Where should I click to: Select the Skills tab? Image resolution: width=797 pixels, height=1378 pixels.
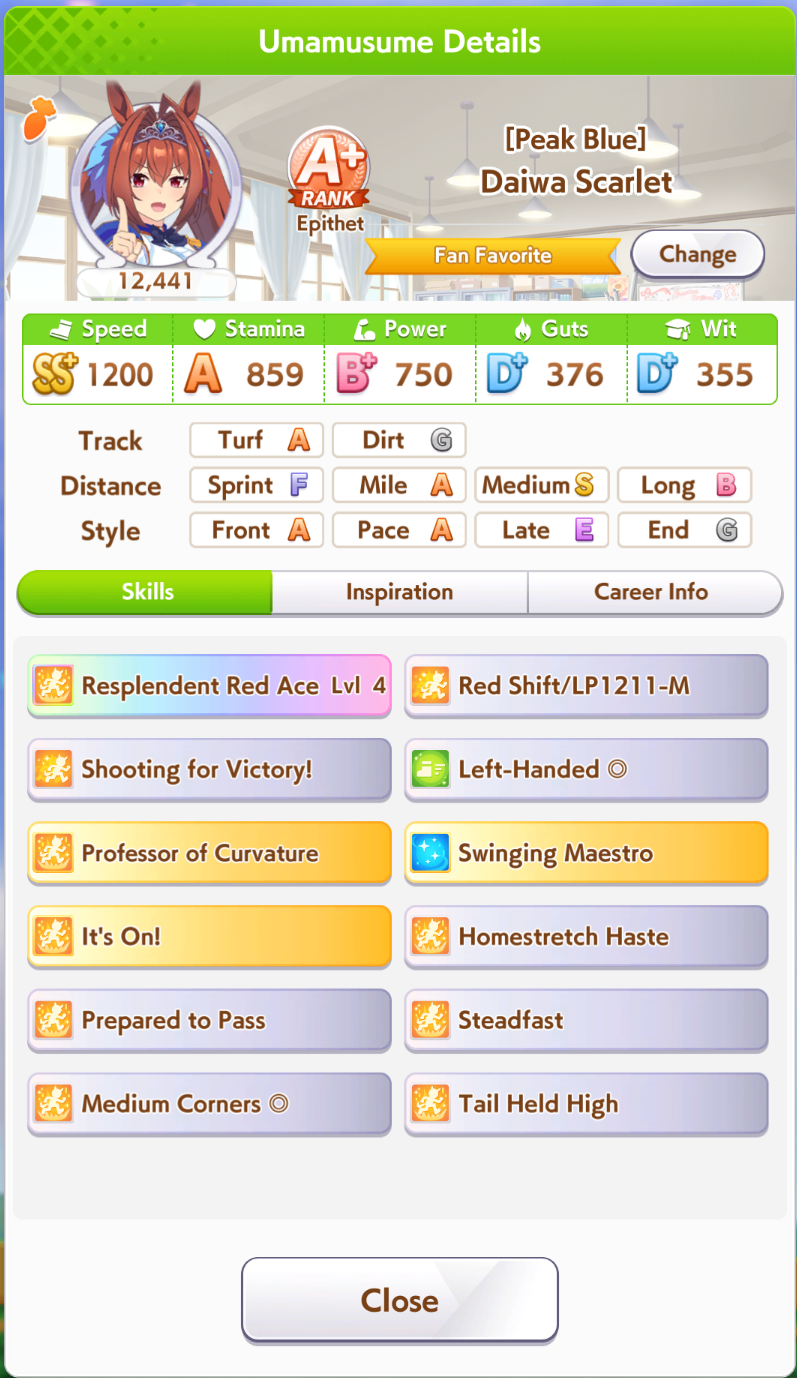click(x=145, y=592)
